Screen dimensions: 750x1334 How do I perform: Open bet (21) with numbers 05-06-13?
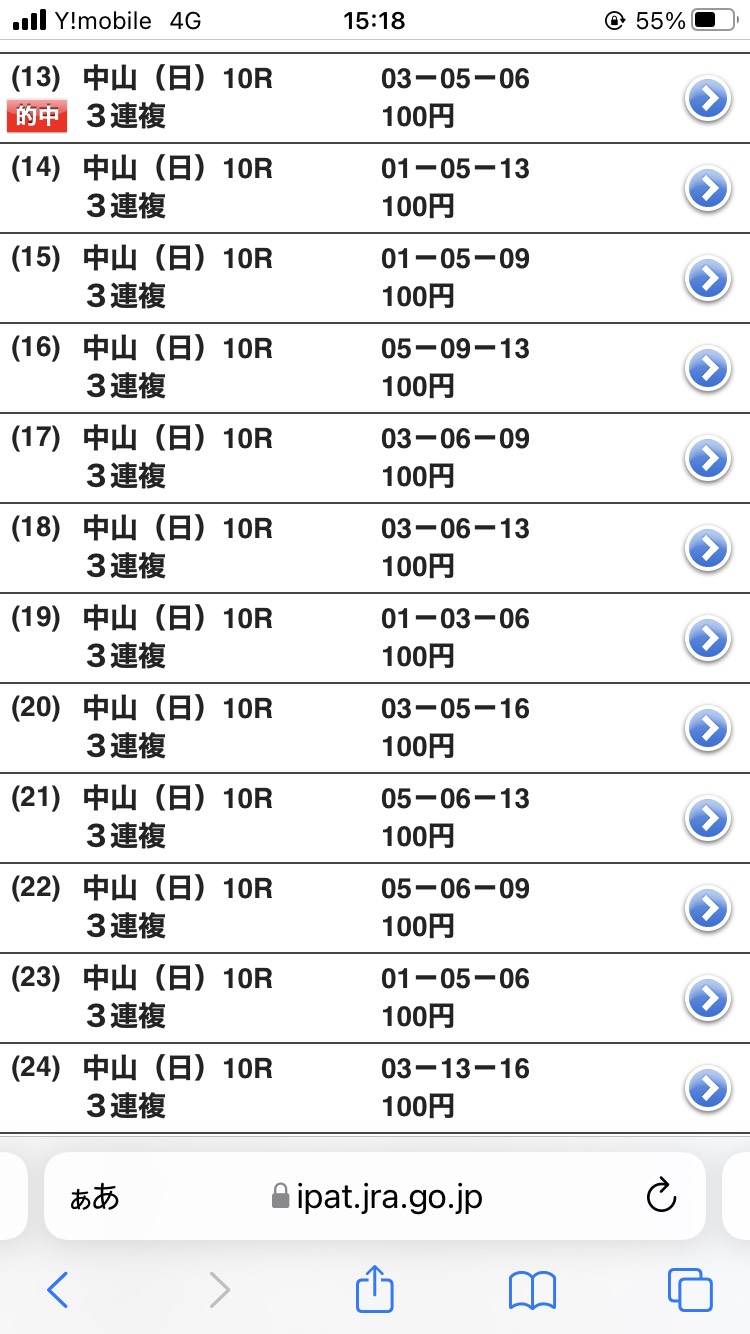point(708,819)
